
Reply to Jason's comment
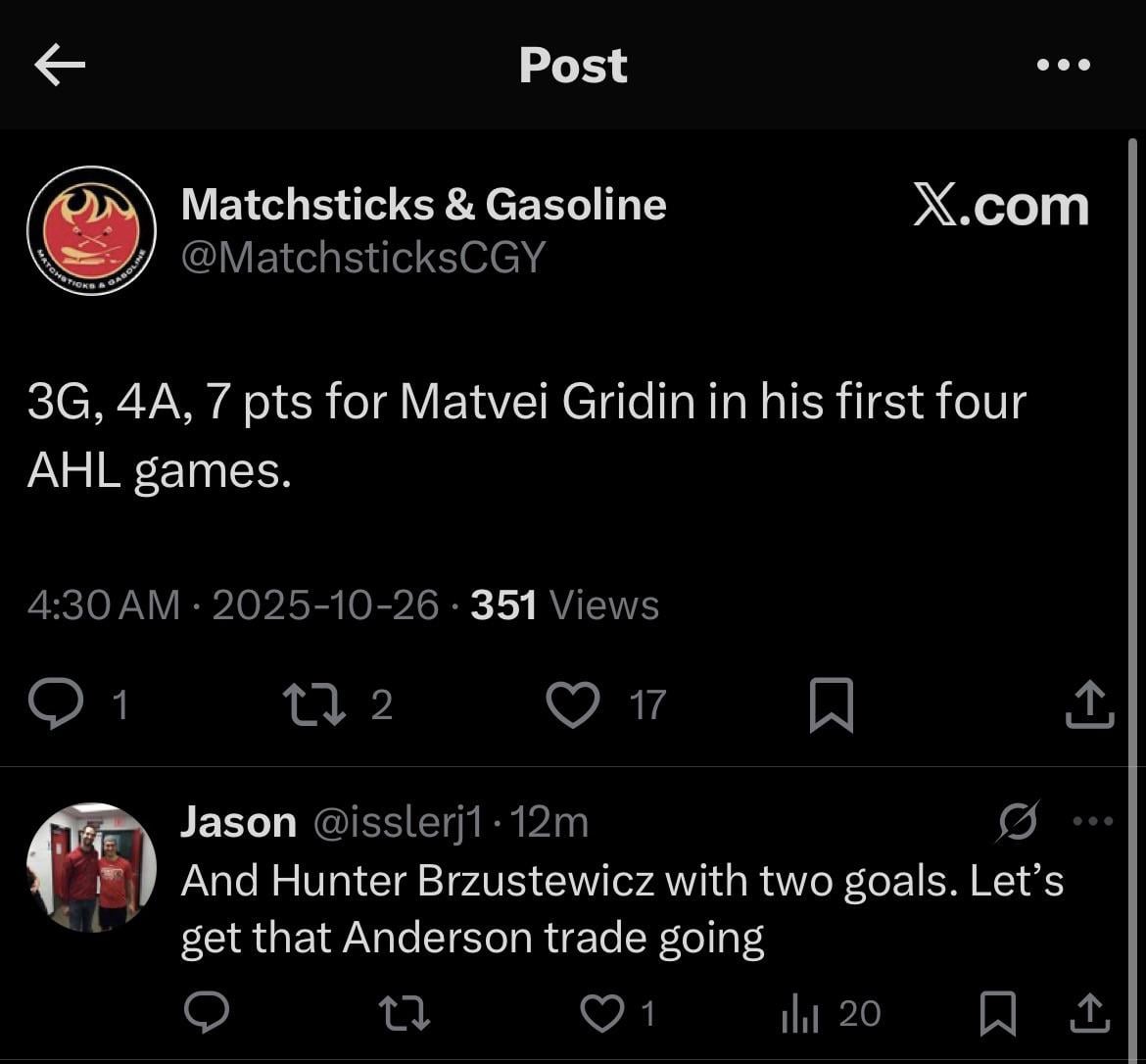pyautogui.click(x=207, y=1013)
